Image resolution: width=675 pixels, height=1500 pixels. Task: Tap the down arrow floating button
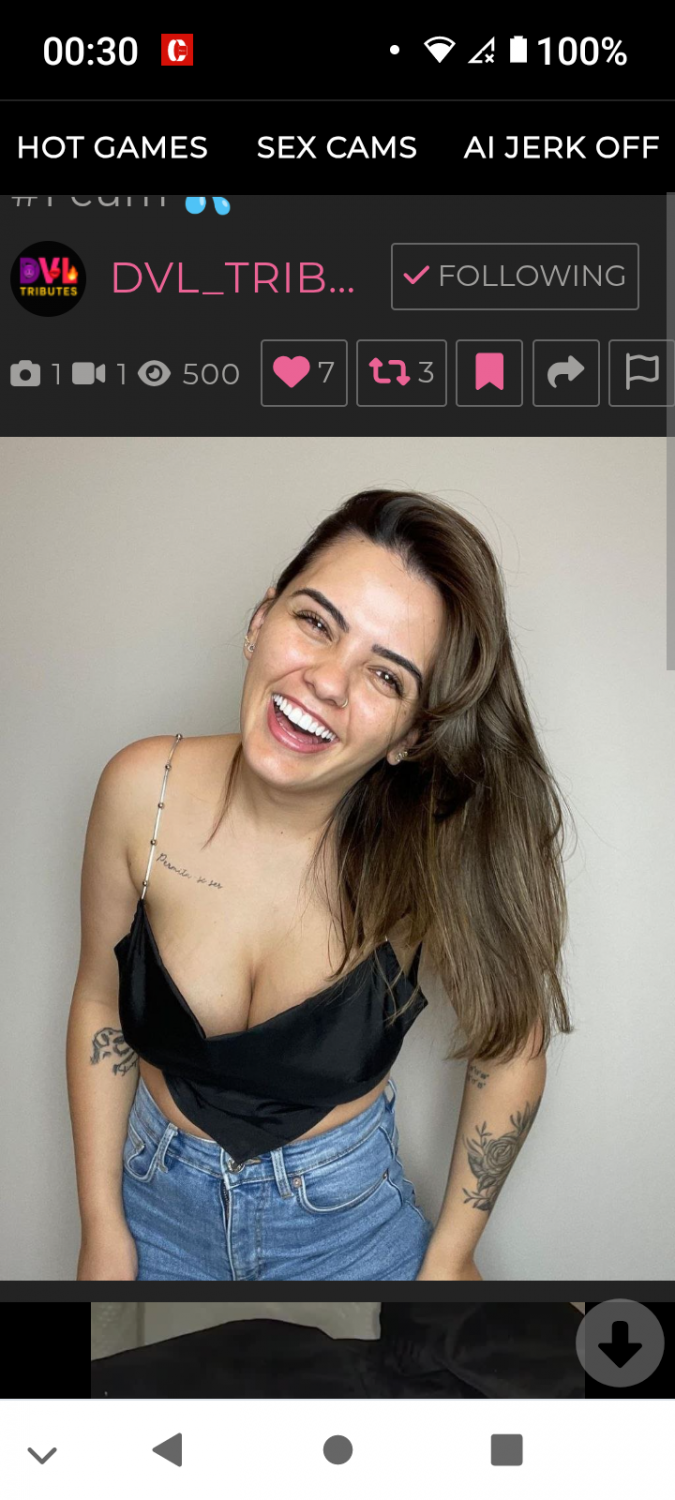point(620,1343)
